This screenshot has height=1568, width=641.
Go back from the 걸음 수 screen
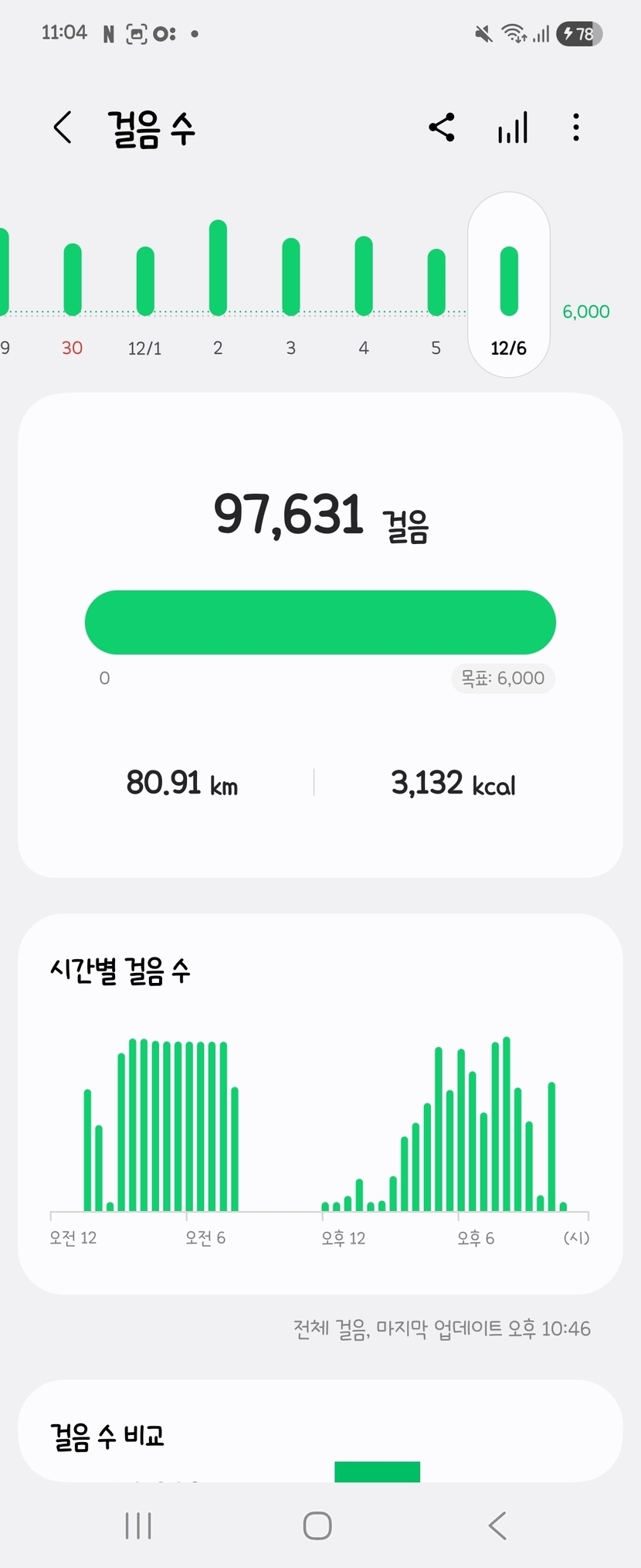pos(63,128)
